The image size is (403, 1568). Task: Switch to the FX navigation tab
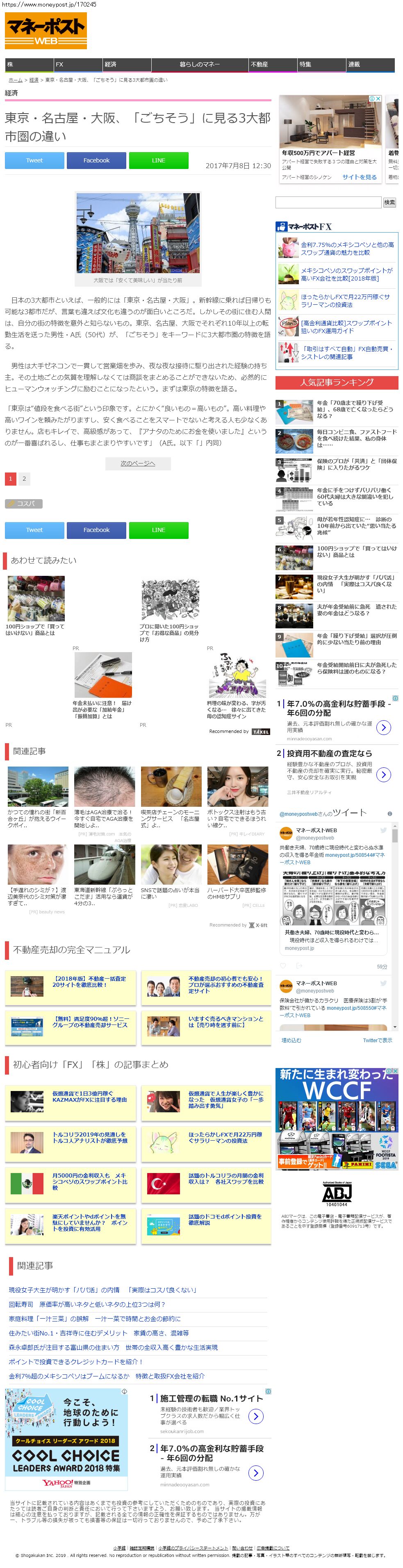coord(77,64)
